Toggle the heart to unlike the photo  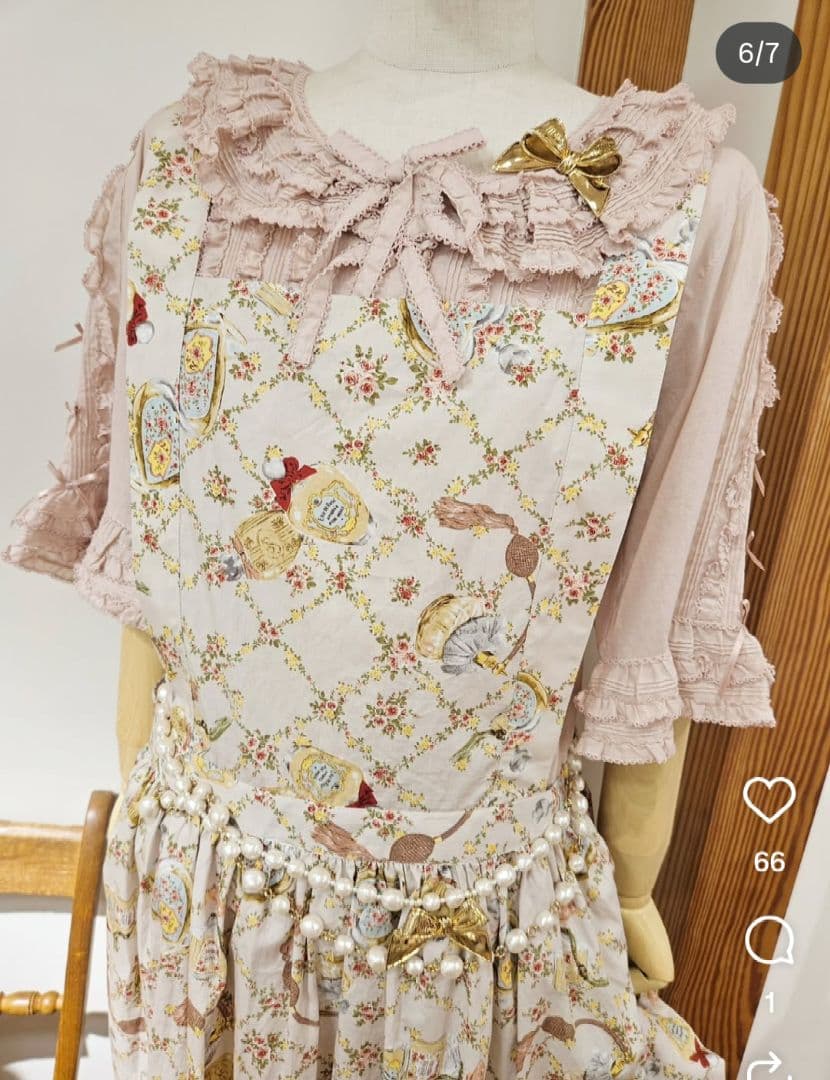766,800
